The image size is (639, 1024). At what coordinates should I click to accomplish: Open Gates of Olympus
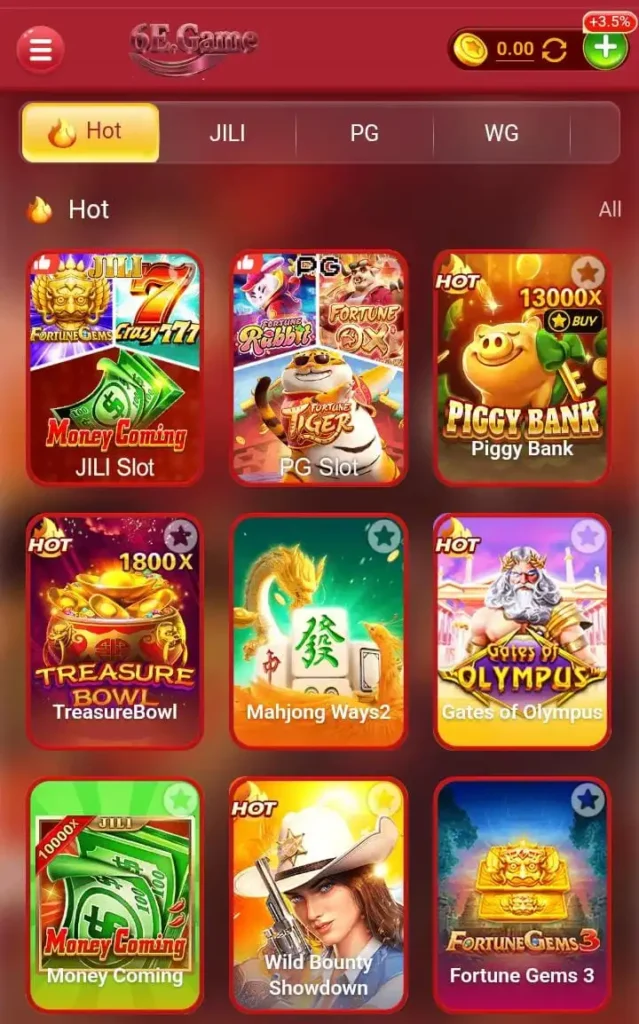click(x=522, y=640)
